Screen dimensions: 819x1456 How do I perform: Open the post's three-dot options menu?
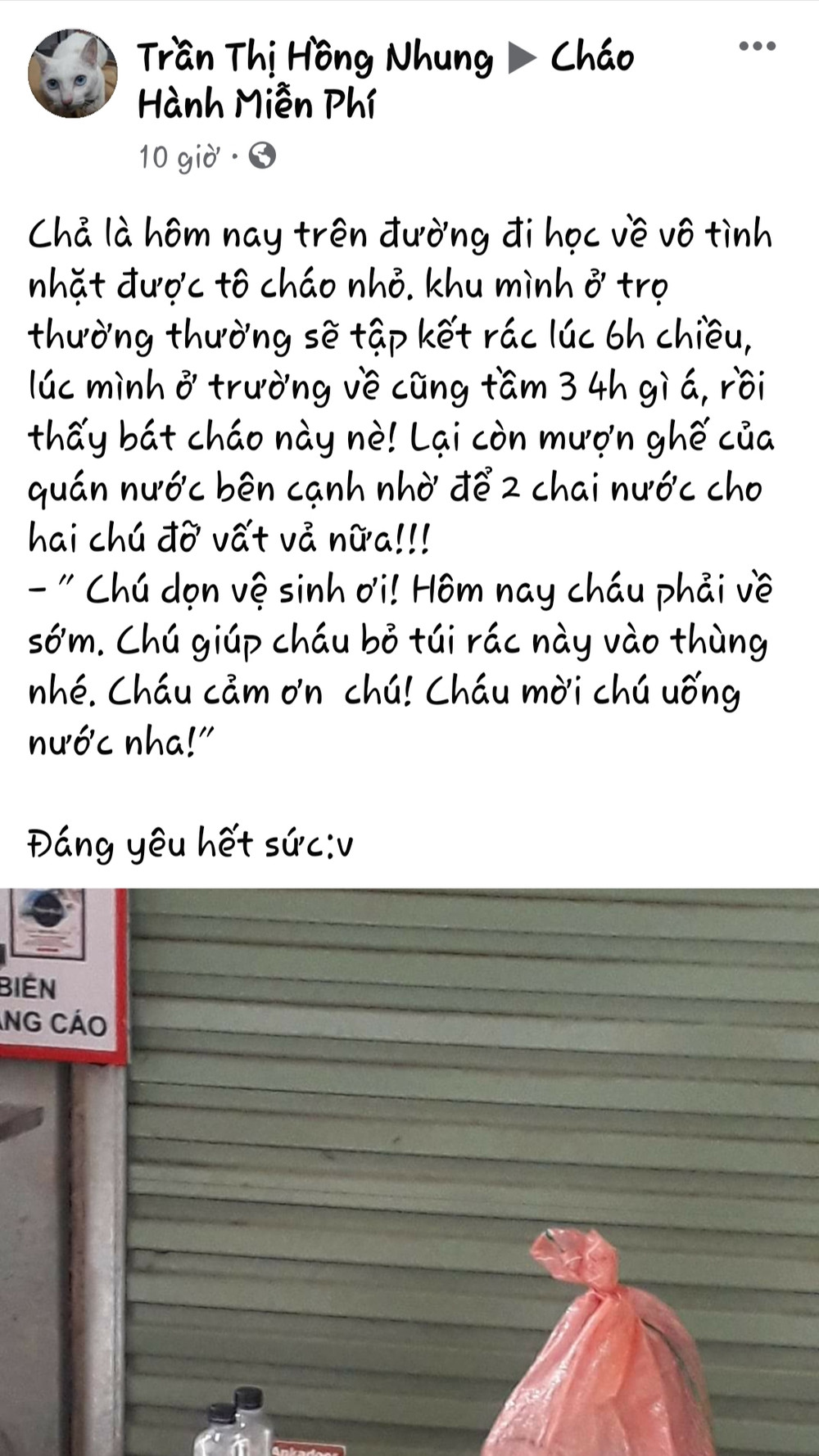[757, 47]
